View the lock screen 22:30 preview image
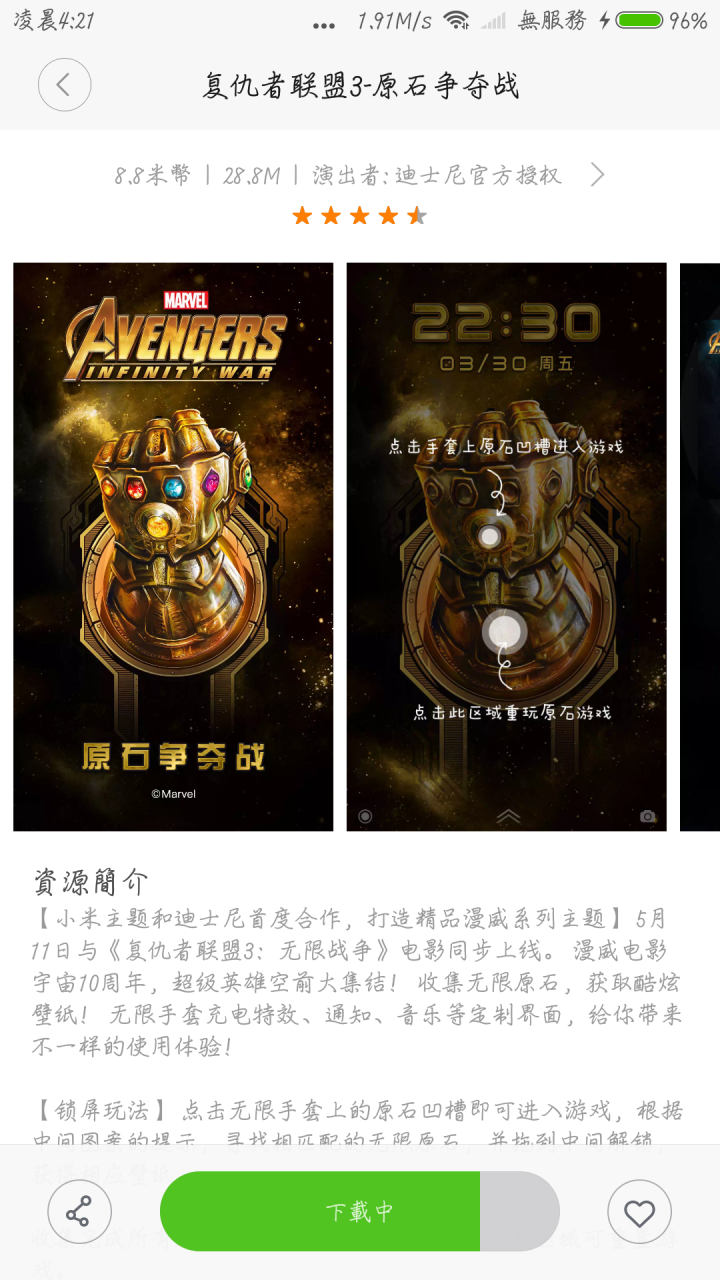Viewport: 720px width, 1280px height. (506, 546)
